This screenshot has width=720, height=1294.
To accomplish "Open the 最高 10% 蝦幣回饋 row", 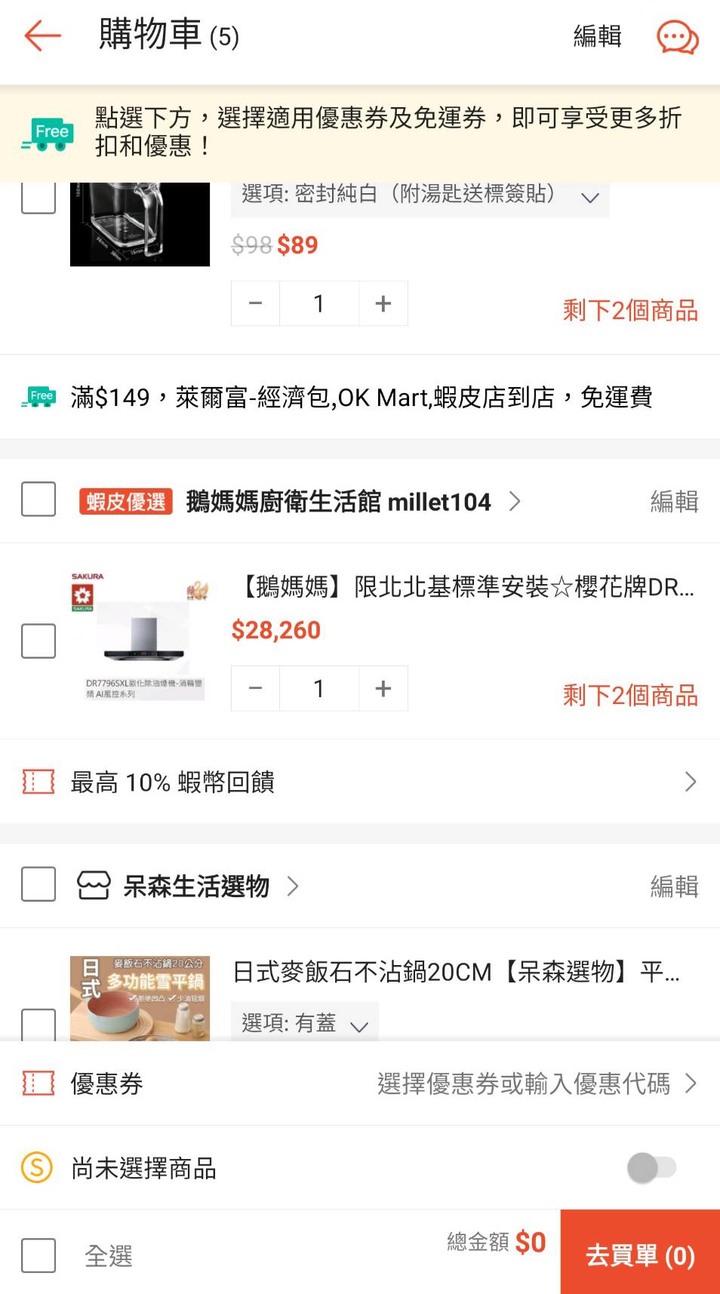I will [360, 782].
